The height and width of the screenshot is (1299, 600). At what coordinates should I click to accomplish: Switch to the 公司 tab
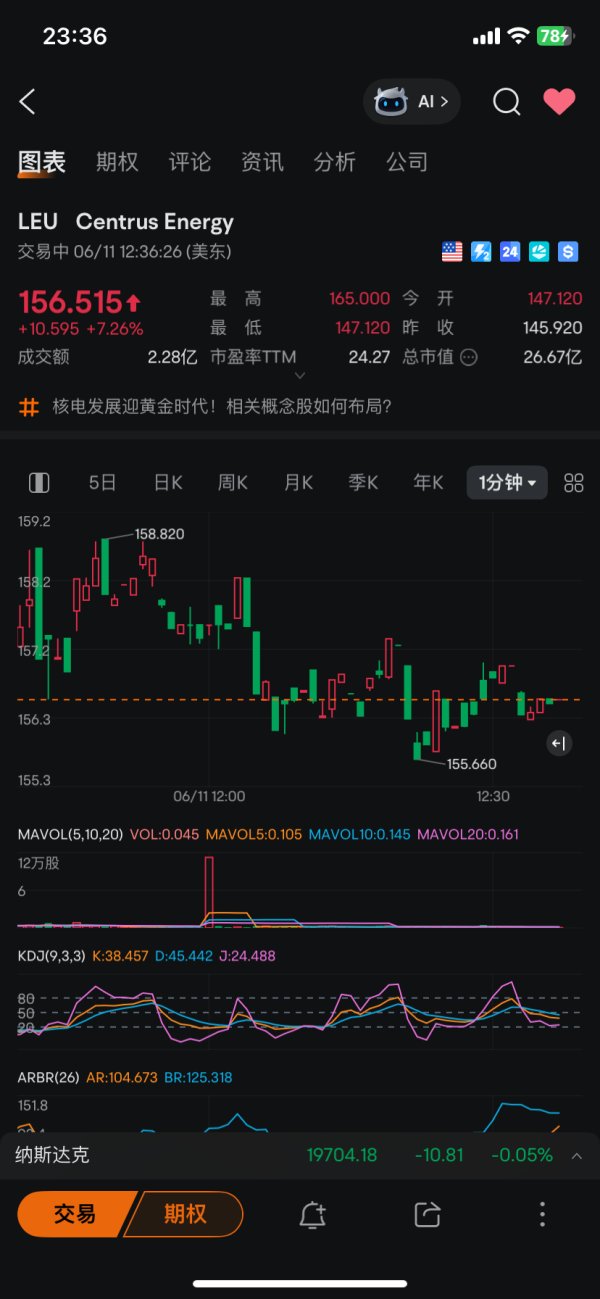[x=407, y=162]
